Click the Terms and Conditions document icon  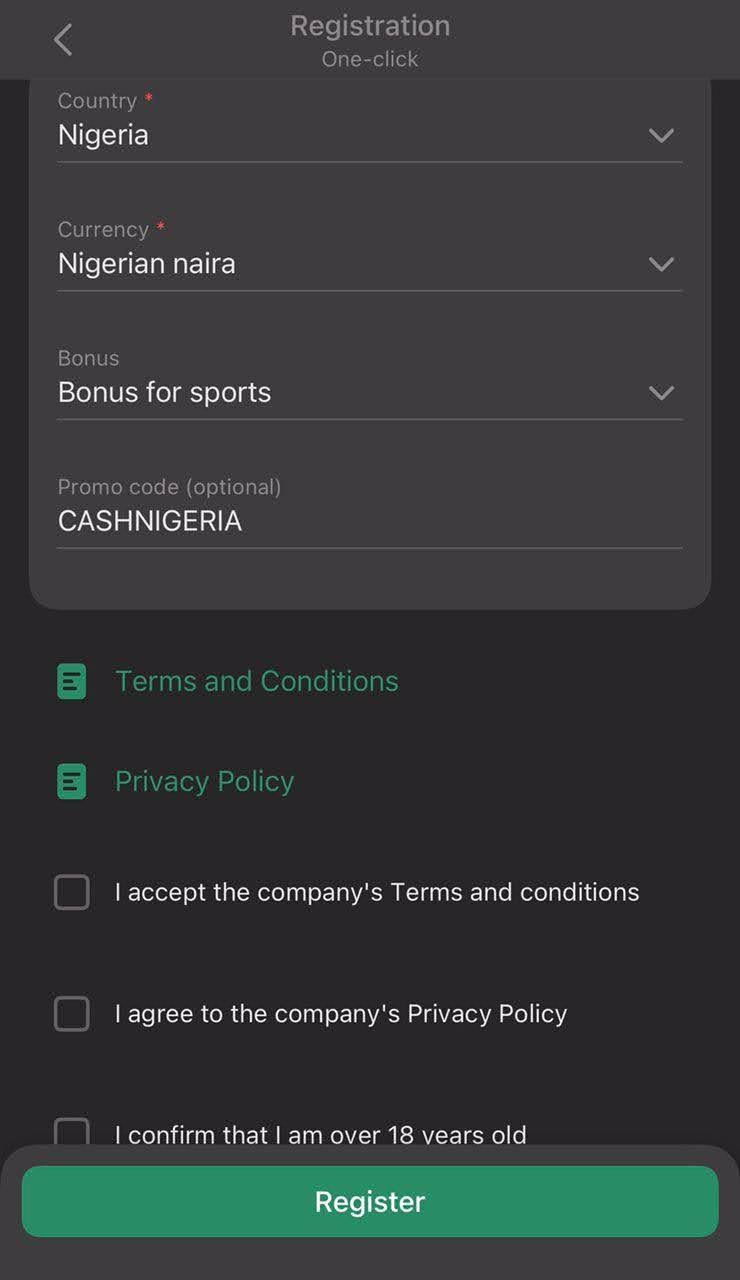71,681
